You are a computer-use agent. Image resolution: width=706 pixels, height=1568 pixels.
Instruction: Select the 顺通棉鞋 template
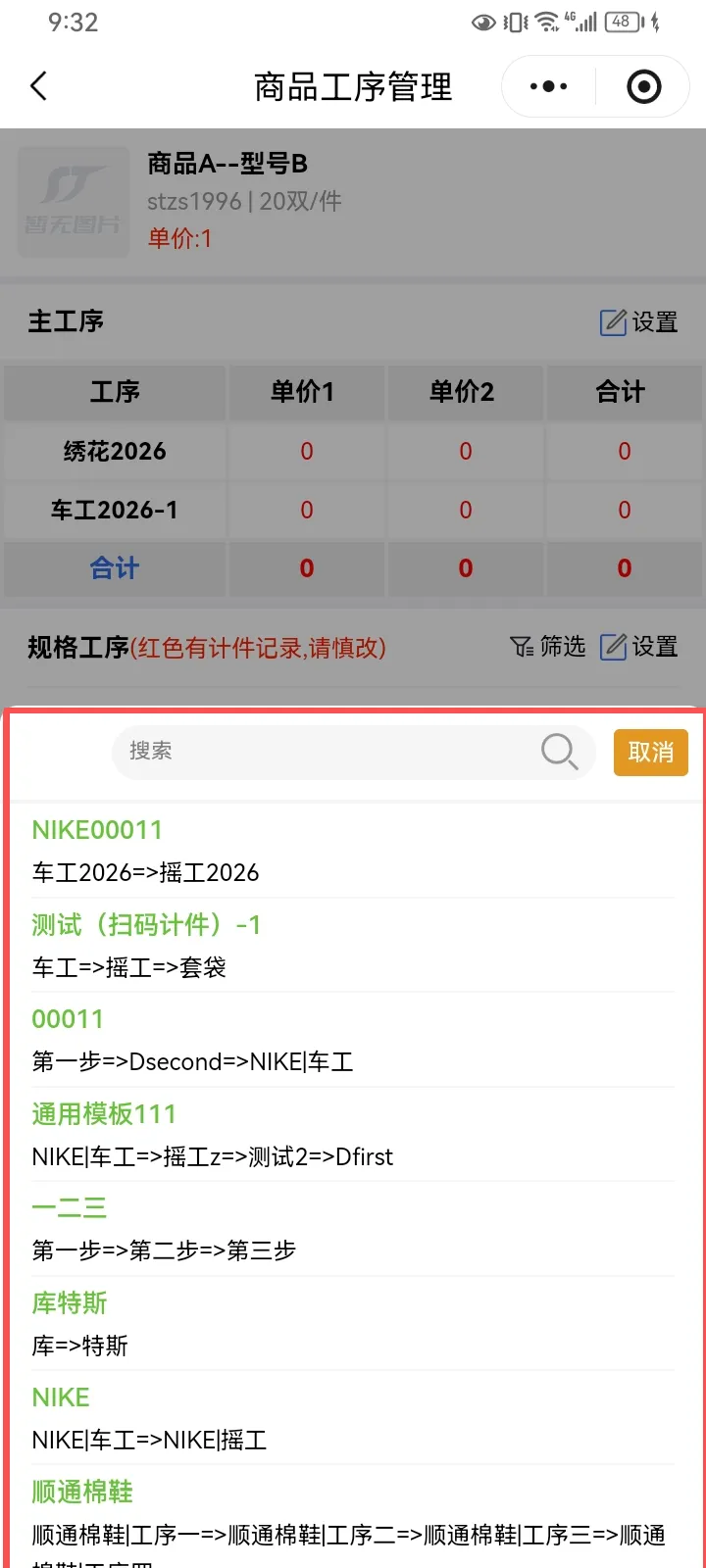(353, 1514)
